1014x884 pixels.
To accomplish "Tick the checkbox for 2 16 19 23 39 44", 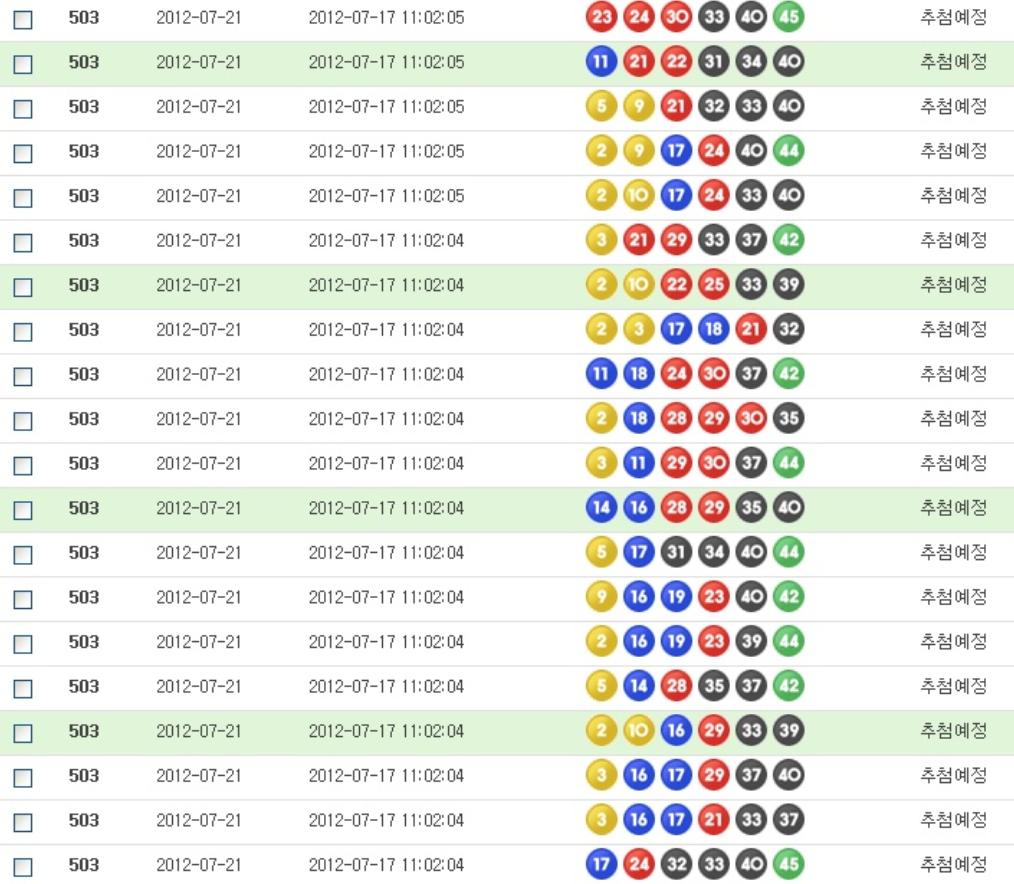I will (23, 643).
